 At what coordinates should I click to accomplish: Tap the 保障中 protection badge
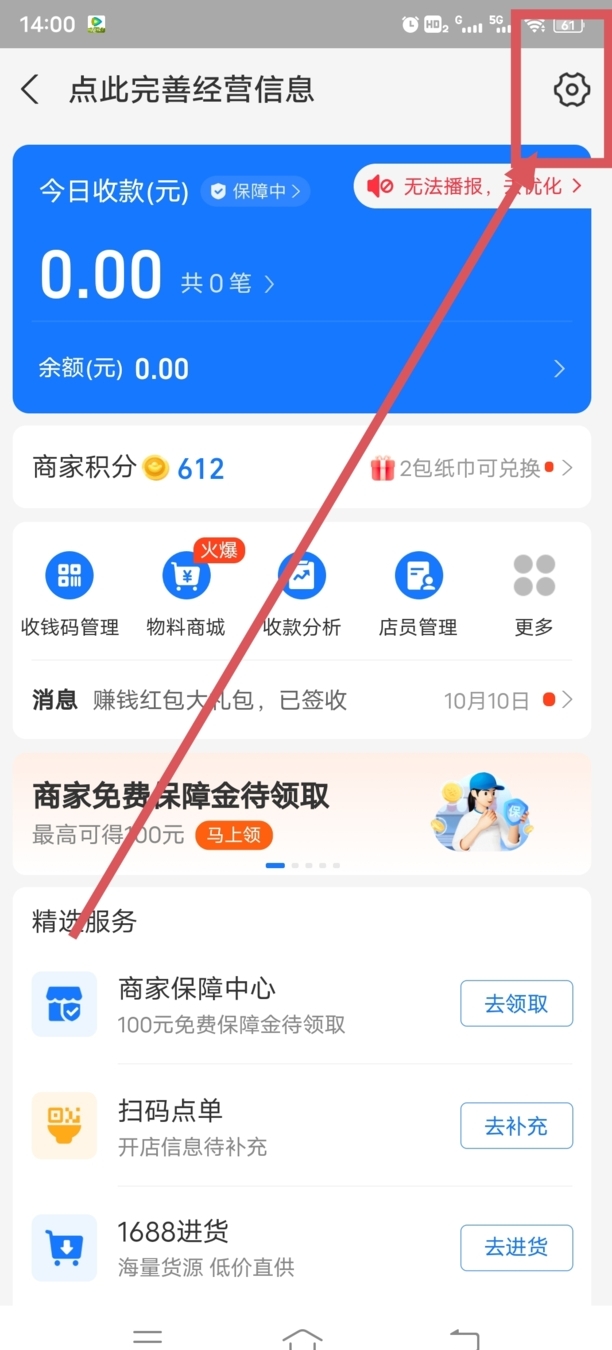point(255,190)
